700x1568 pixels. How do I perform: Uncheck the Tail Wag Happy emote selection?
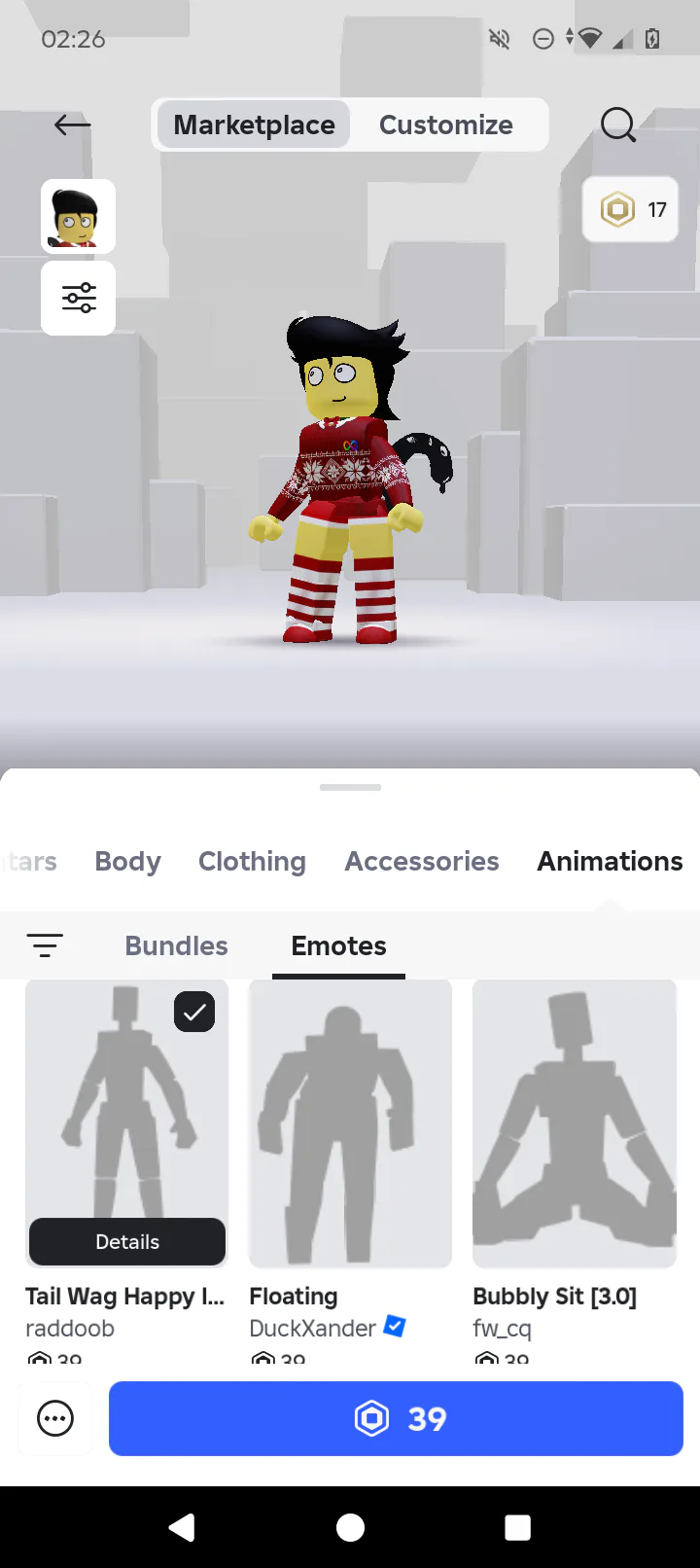(194, 1012)
